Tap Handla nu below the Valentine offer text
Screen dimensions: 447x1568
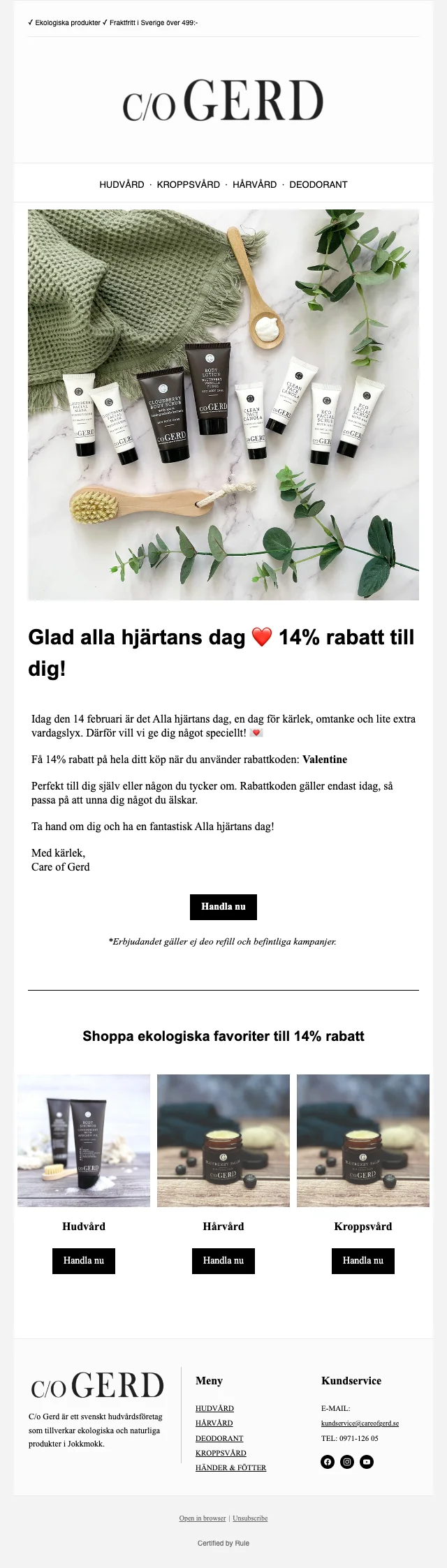tap(223, 907)
